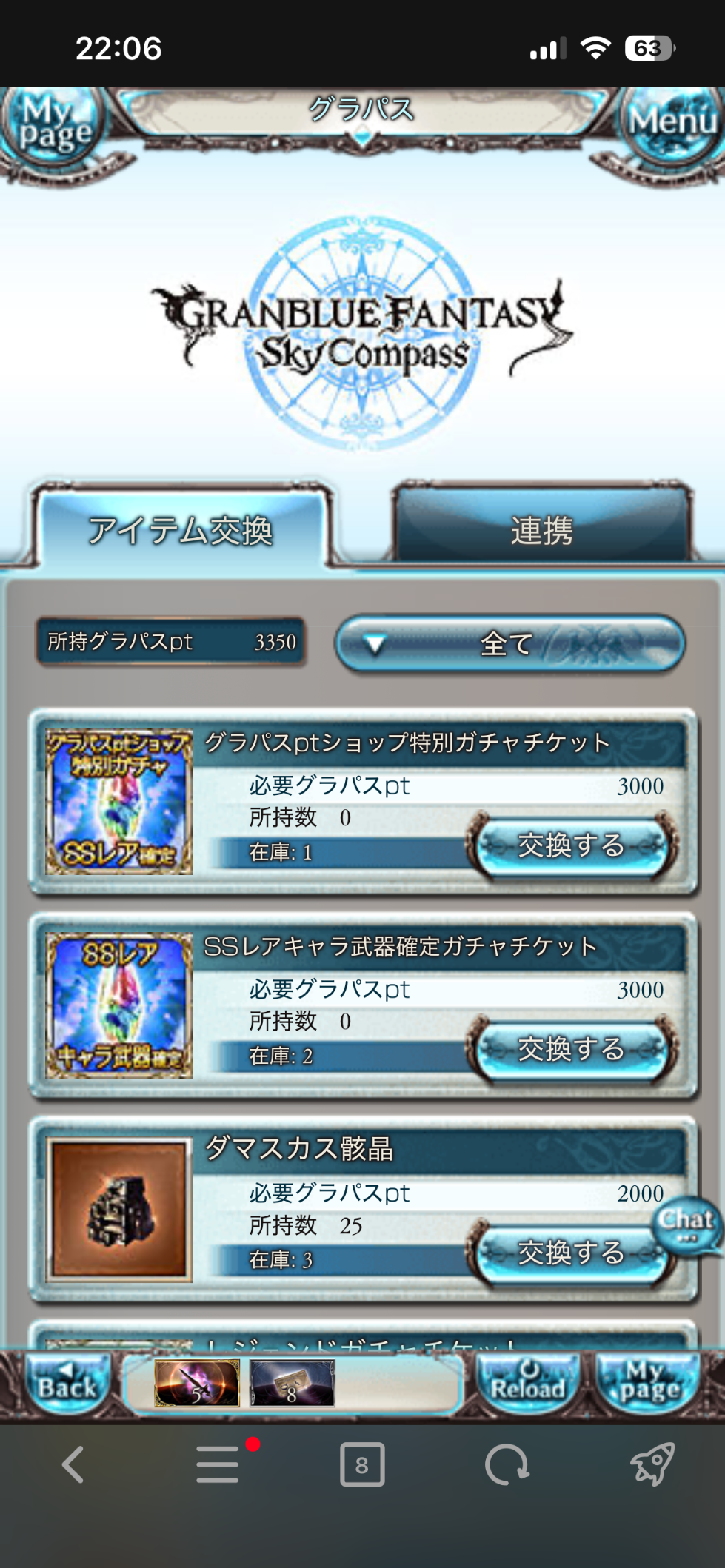Screen dimensions: 725x1568
Task: Switch to the 連携 tab
Action: click(541, 529)
